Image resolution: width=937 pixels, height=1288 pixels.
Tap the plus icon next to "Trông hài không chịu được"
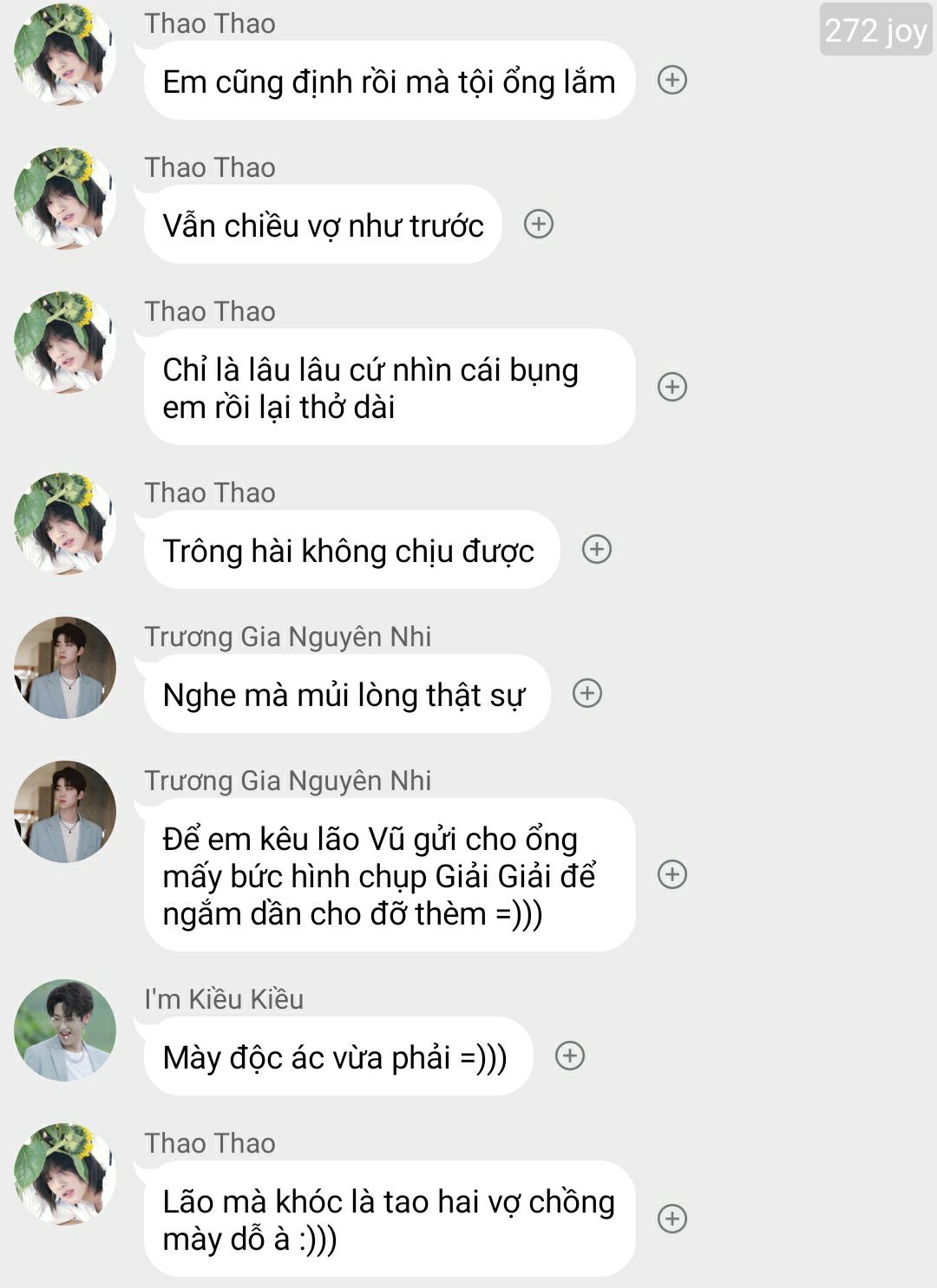(597, 550)
